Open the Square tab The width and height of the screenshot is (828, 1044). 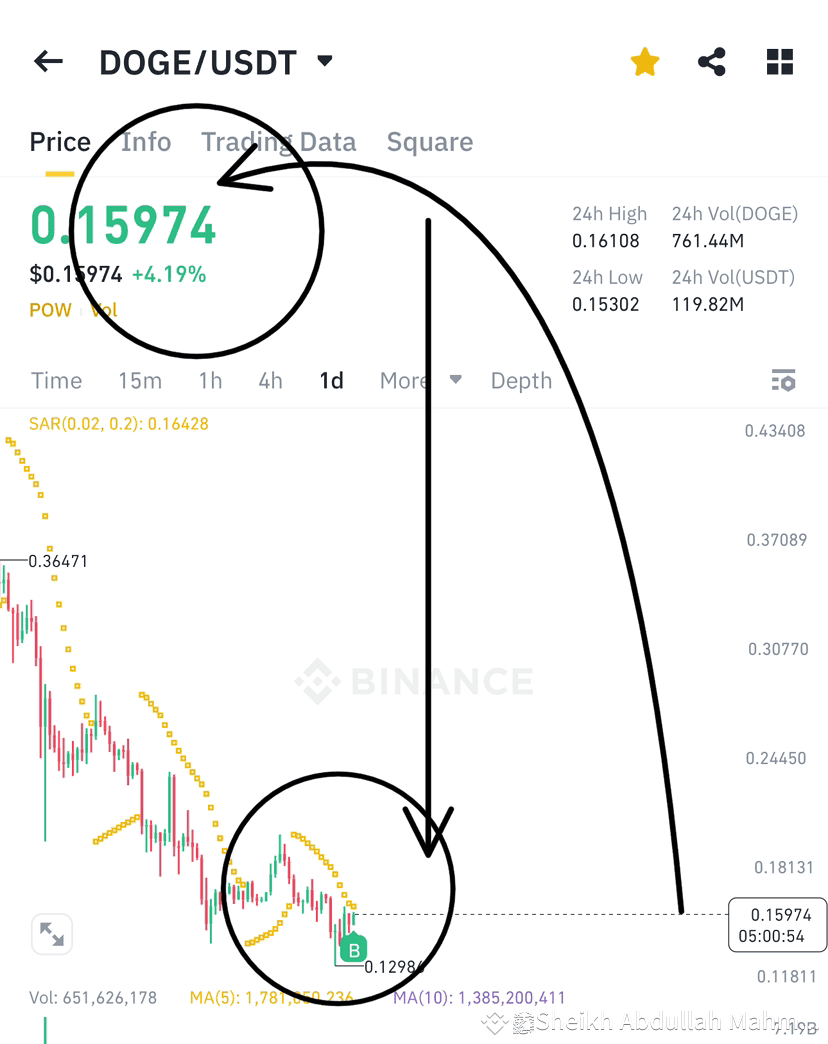click(430, 142)
